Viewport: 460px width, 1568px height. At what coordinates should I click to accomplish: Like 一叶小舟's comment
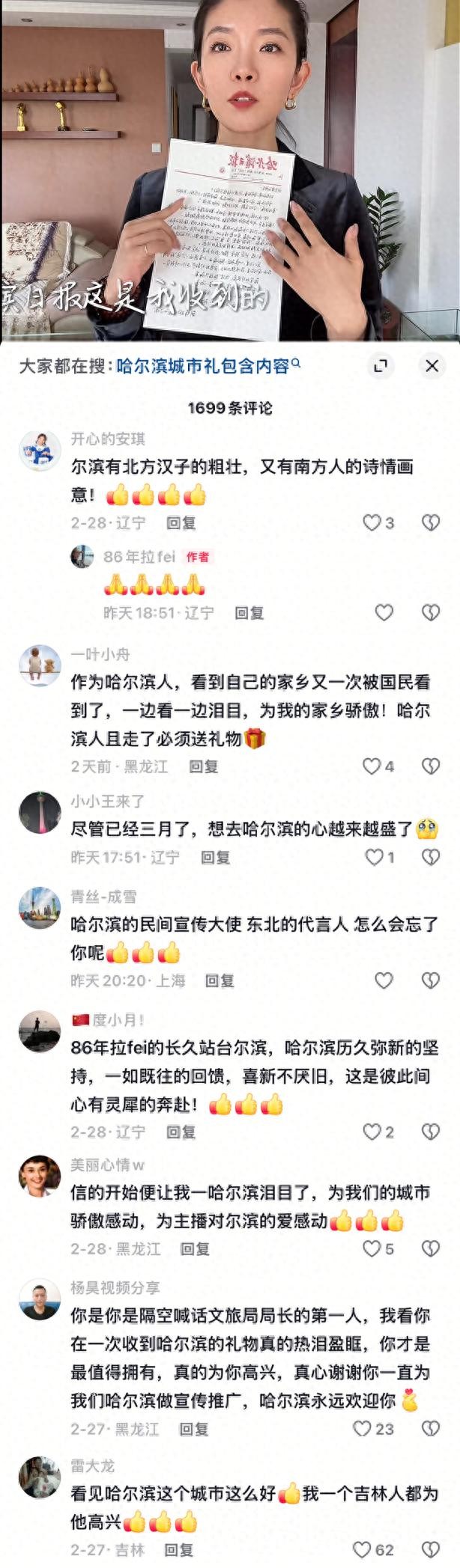click(x=372, y=766)
